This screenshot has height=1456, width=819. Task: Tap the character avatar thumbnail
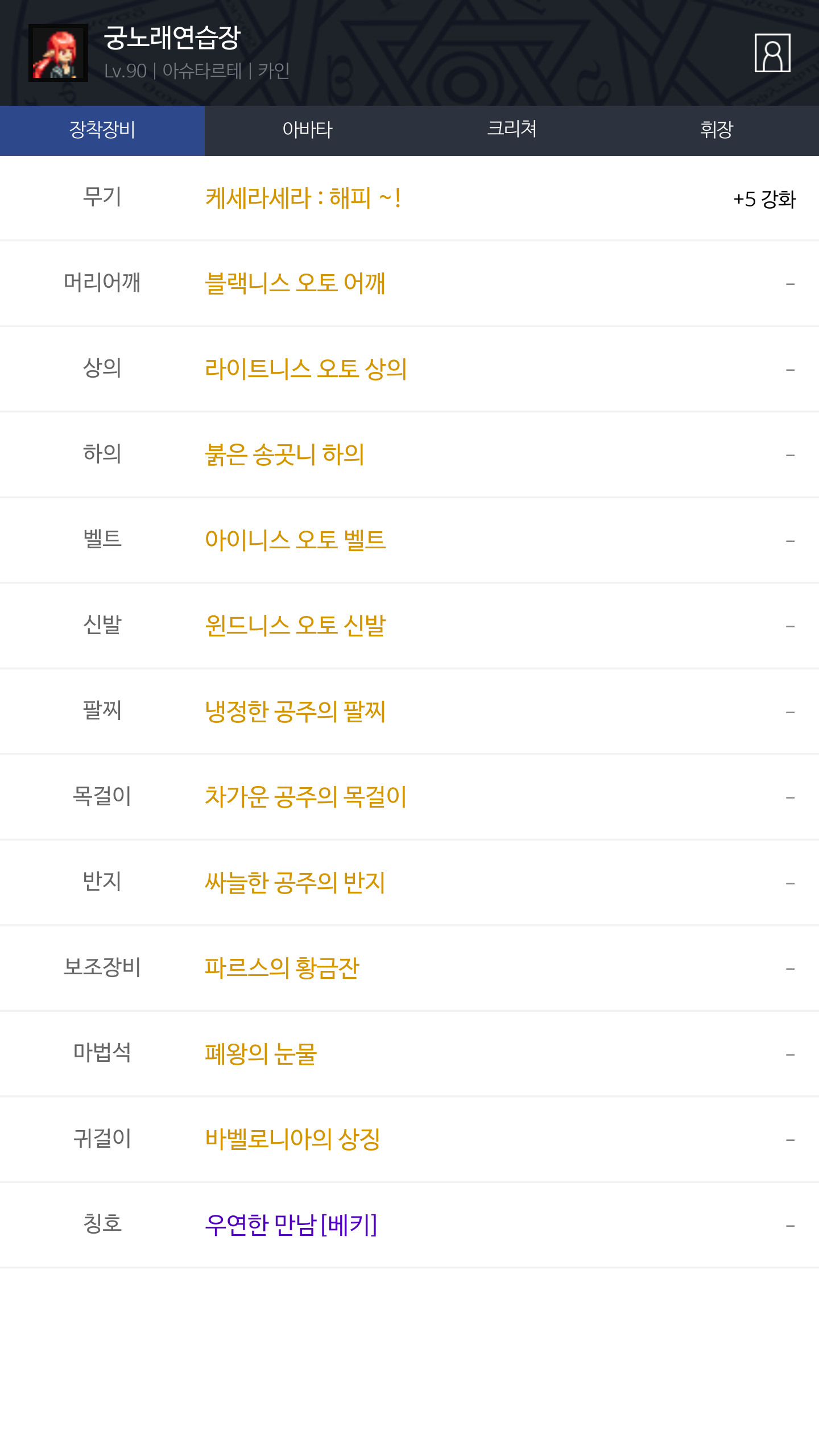click(x=58, y=53)
